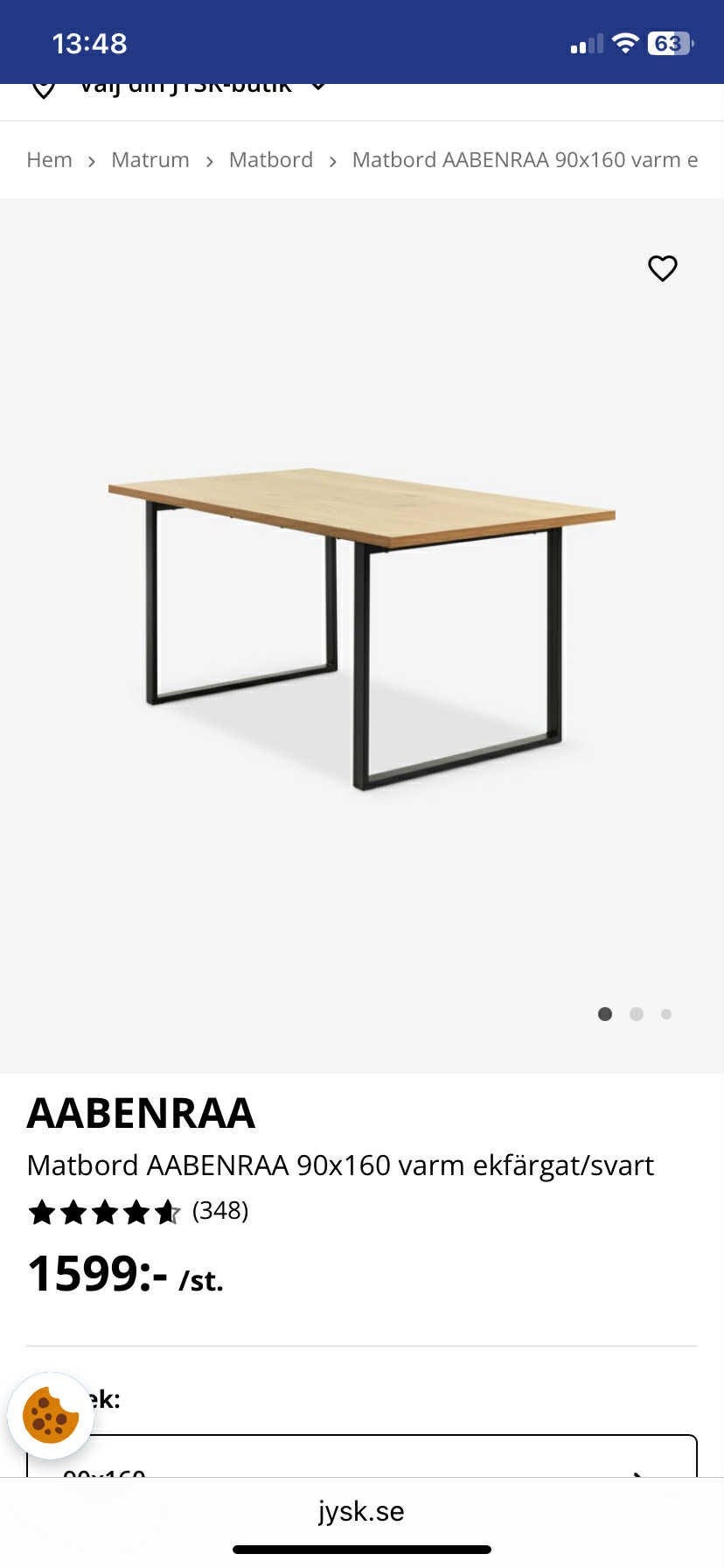Tap the battery indicator showing 63
This screenshot has height=1568, width=724.
[x=670, y=42]
